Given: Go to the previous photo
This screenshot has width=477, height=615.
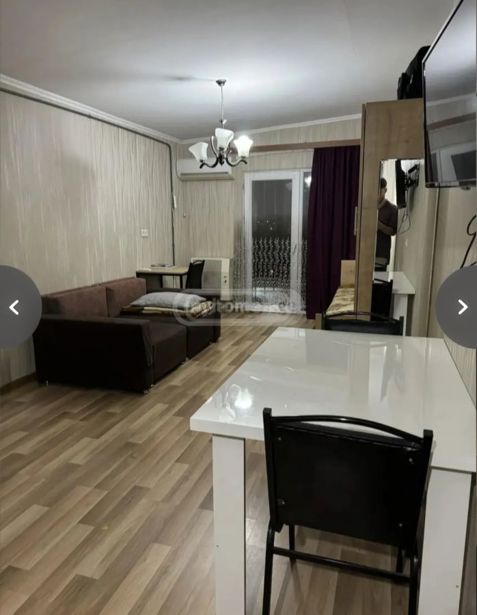Looking at the screenshot, I should (x=16, y=307).
